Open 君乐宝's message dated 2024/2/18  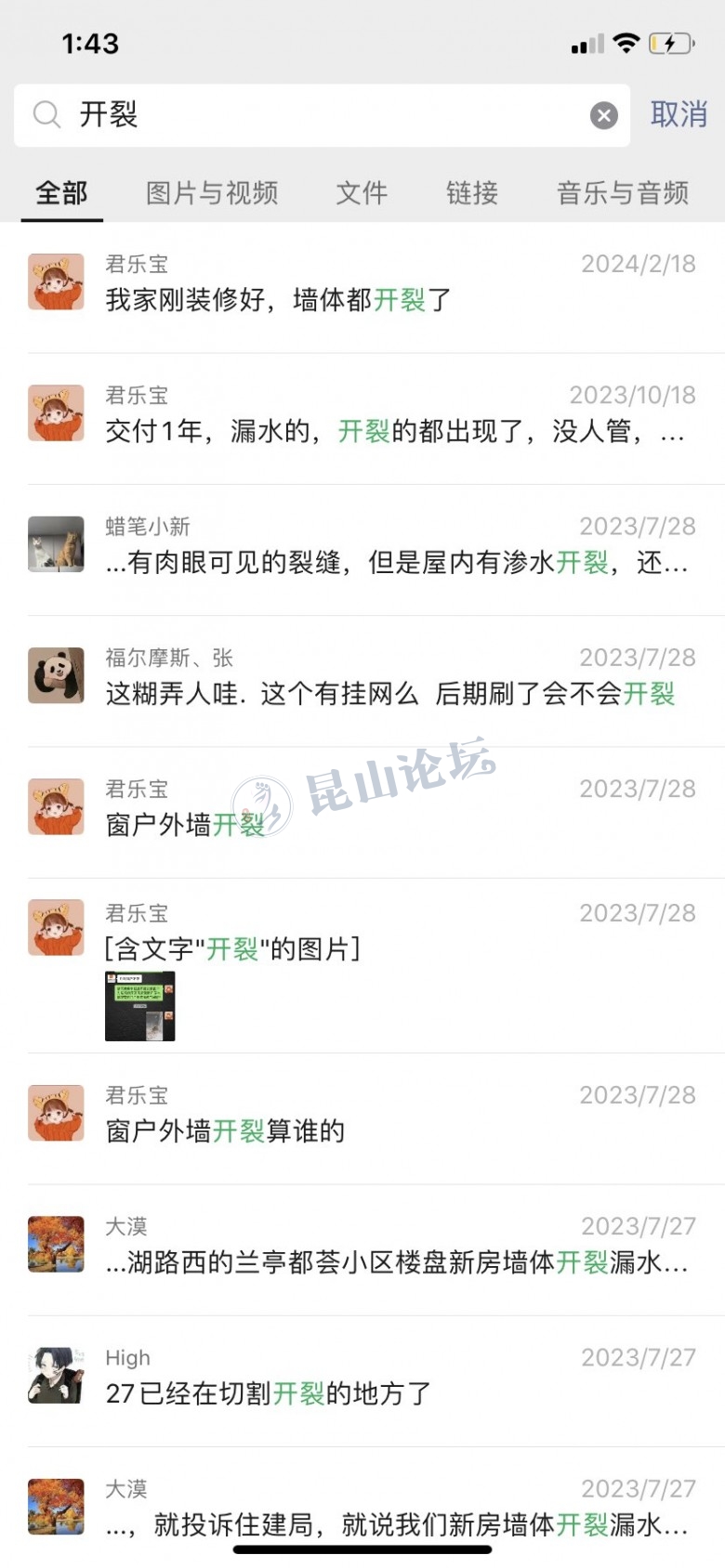coord(372,286)
